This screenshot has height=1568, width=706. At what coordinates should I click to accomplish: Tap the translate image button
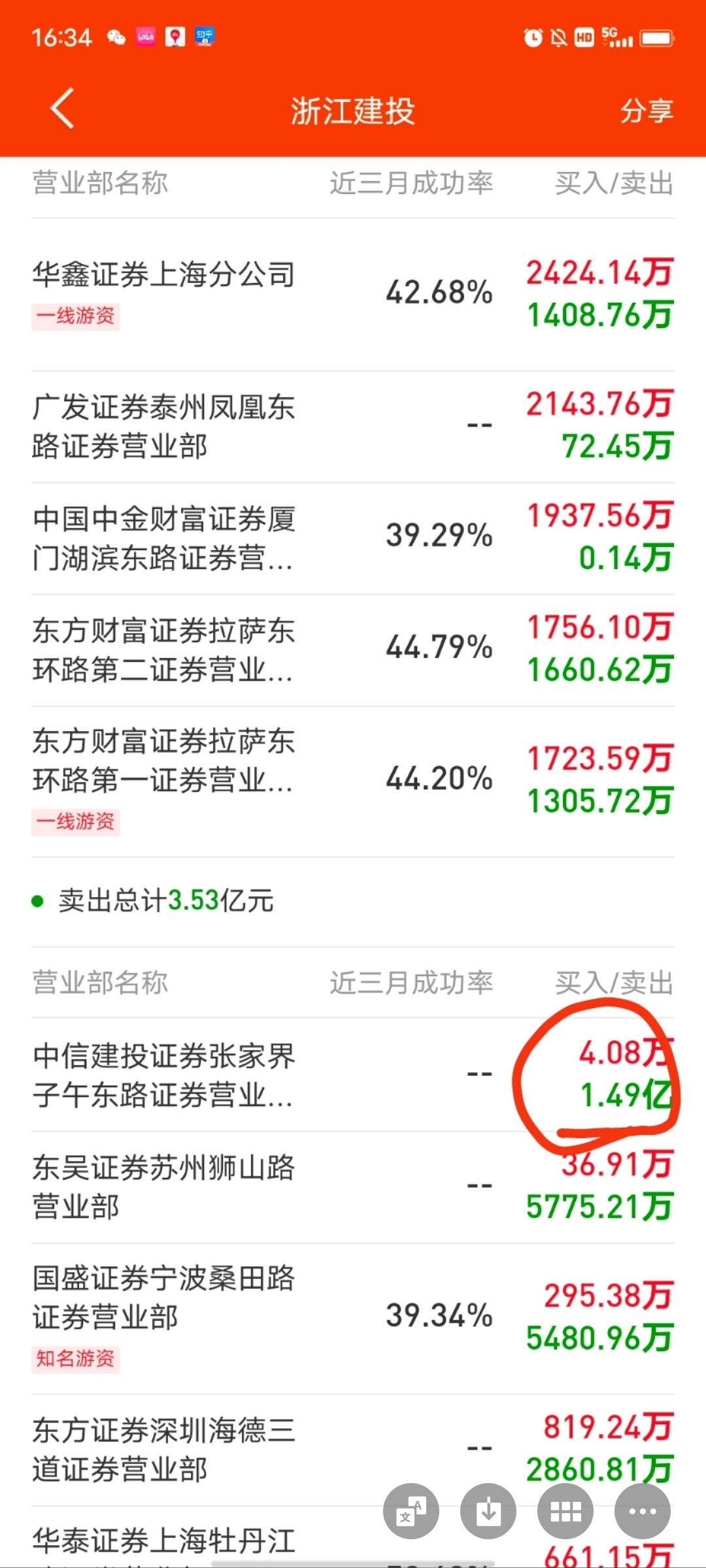point(411,1511)
